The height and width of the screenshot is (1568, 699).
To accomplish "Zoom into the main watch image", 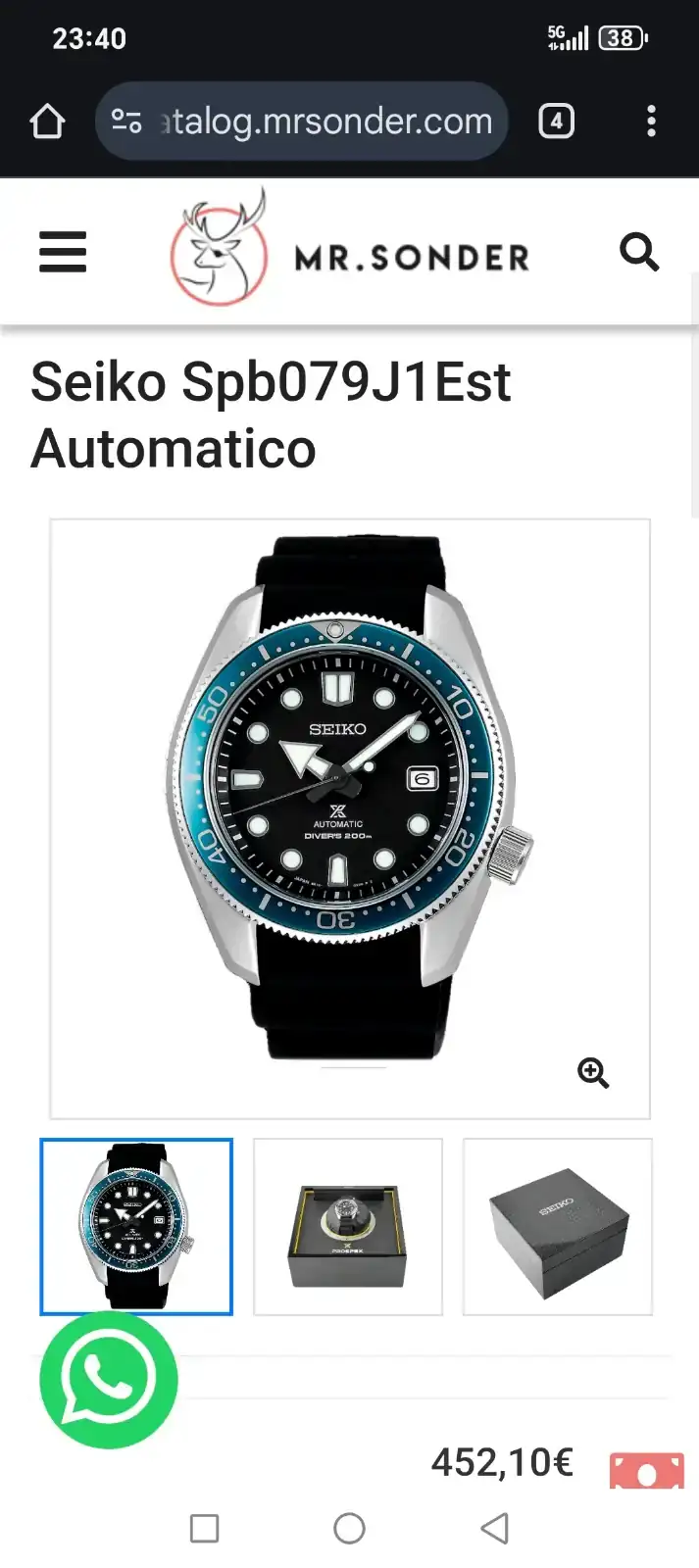I will click(x=593, y=1073).
